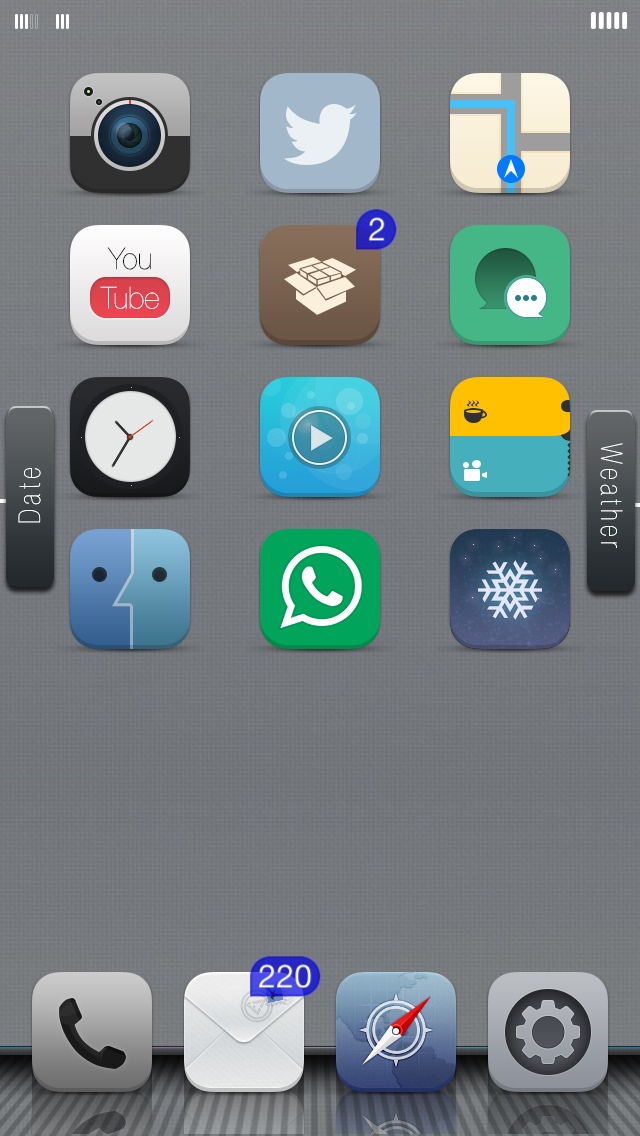Image resolution: width=640 pixels, height=1136 pixels.
Task: Open Mail with 220 unread
Action: click(x=244, y=1031)
